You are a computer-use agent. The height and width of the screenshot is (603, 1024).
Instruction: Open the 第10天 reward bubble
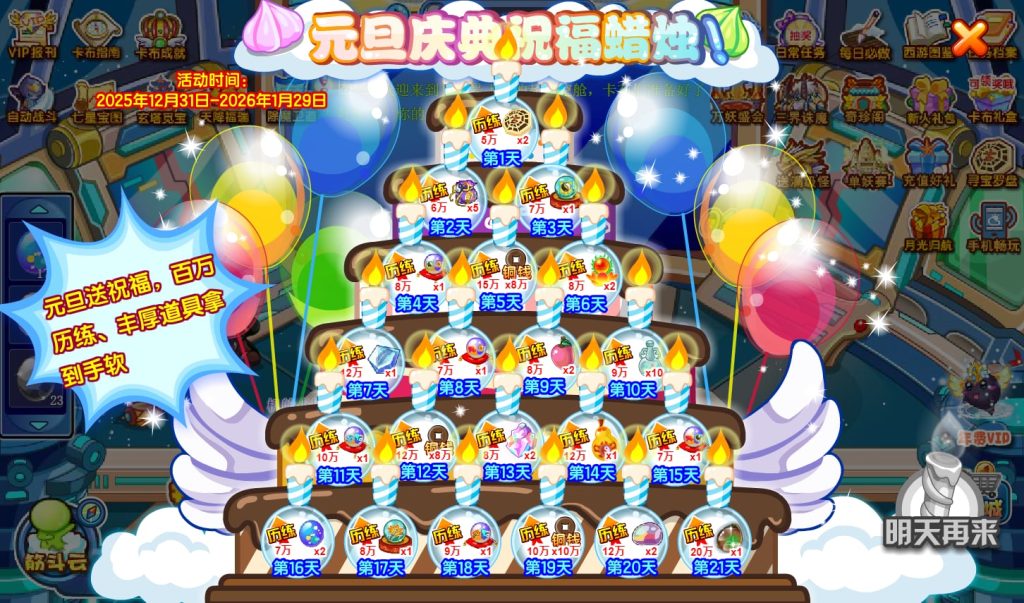(632, 361)
